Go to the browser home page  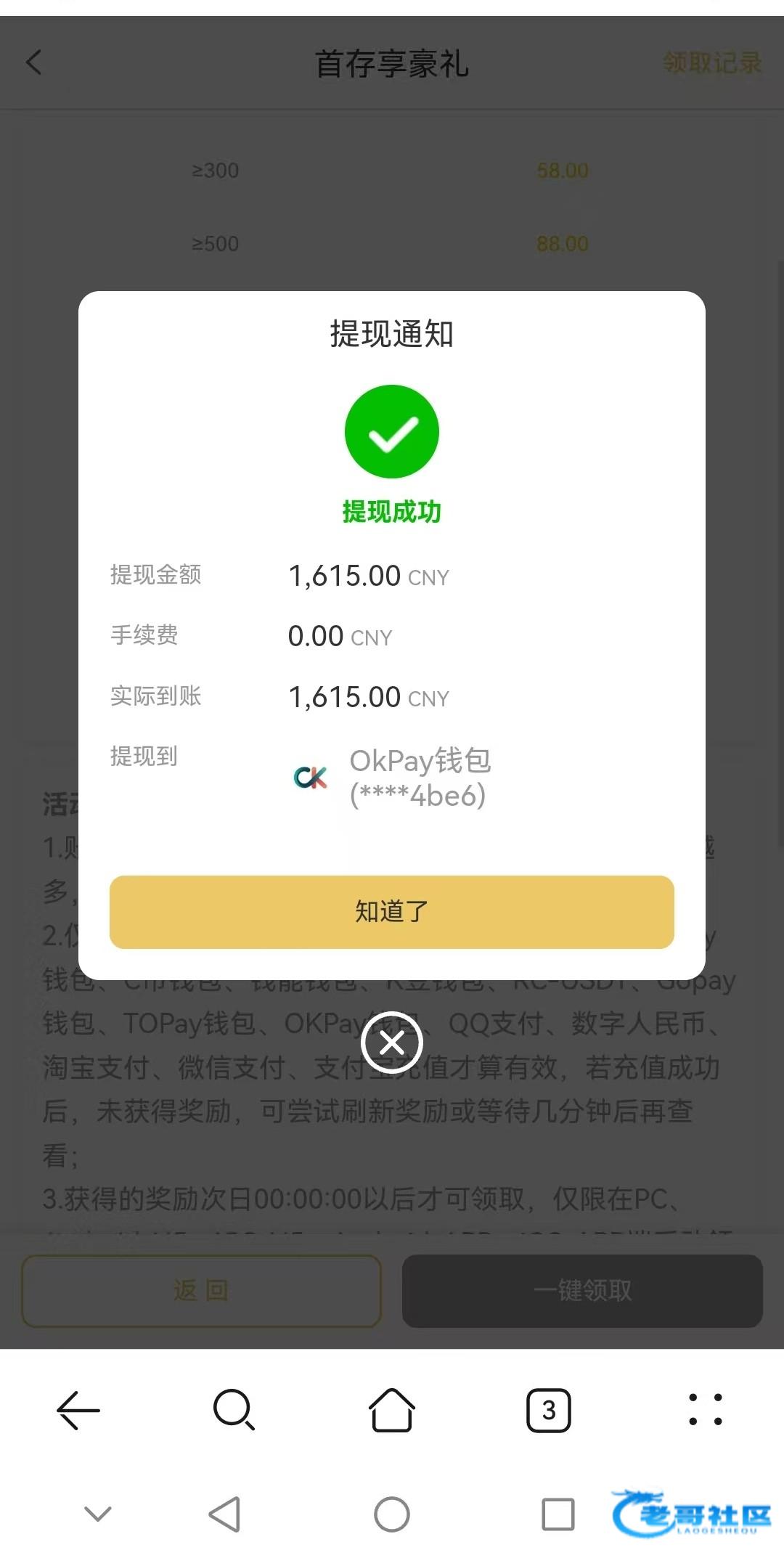click(392, 1410)
